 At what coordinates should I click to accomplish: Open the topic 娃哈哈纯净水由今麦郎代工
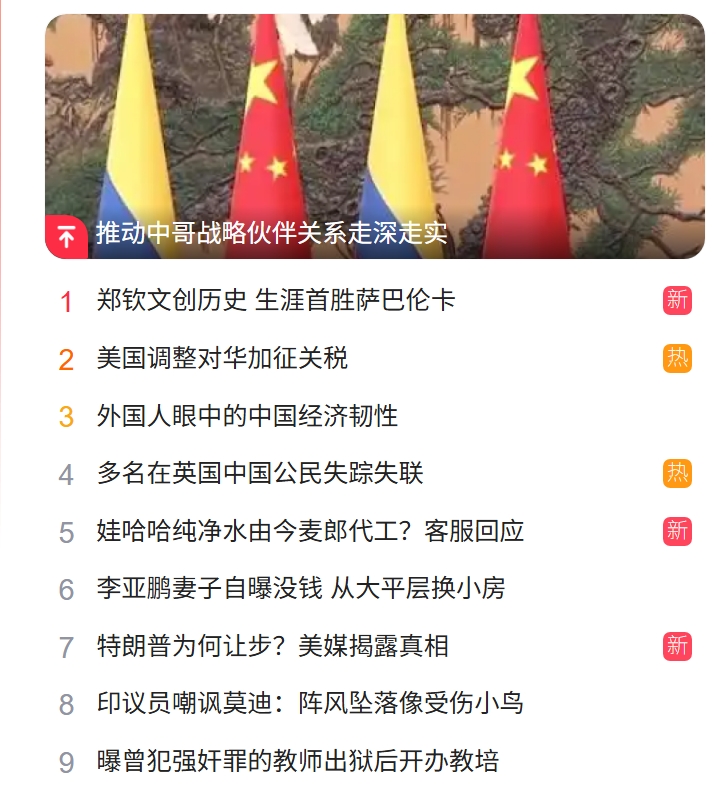pyautogui.click(x=310, y=531)
